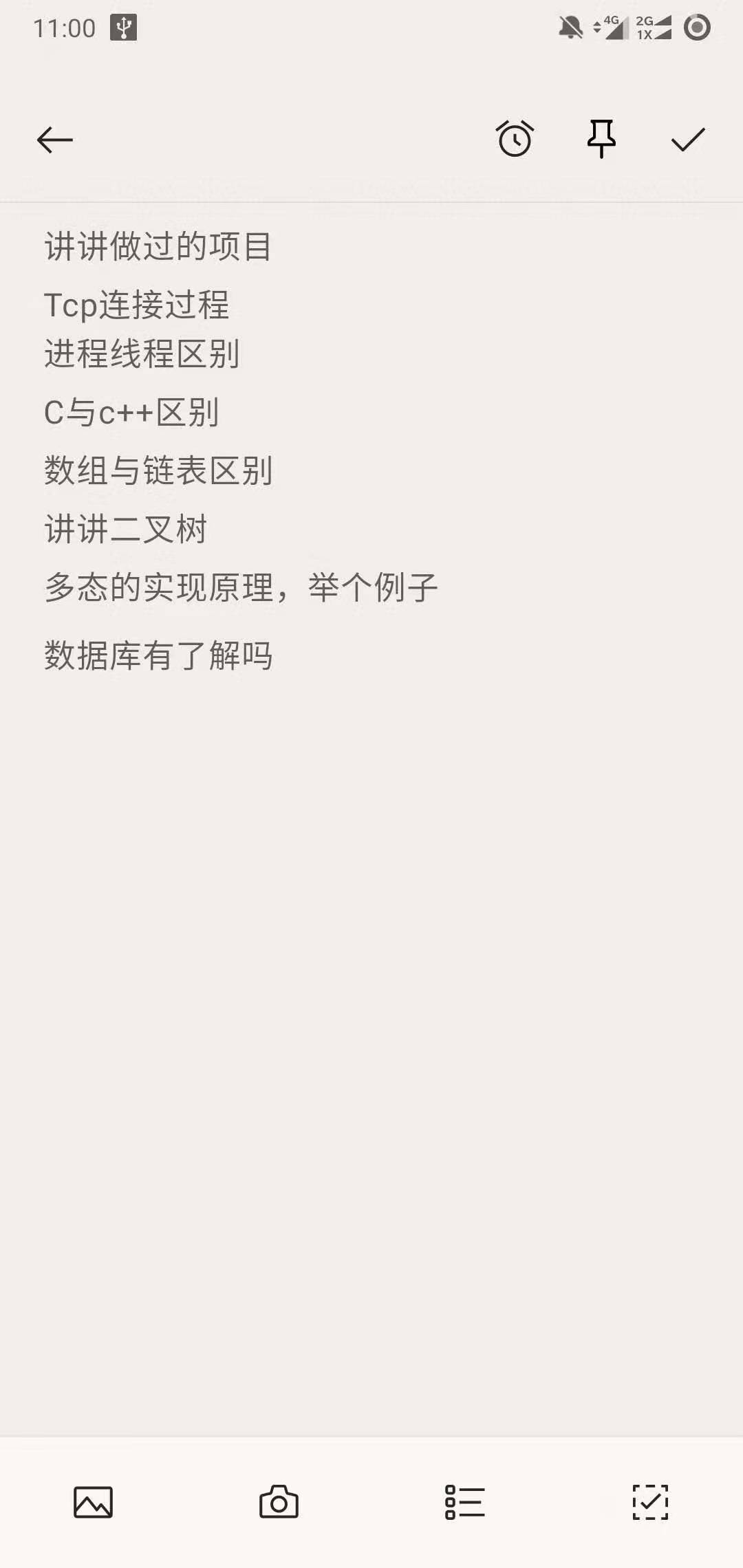Pin this note
The image size is (743, 1568).
click(601, 138)
